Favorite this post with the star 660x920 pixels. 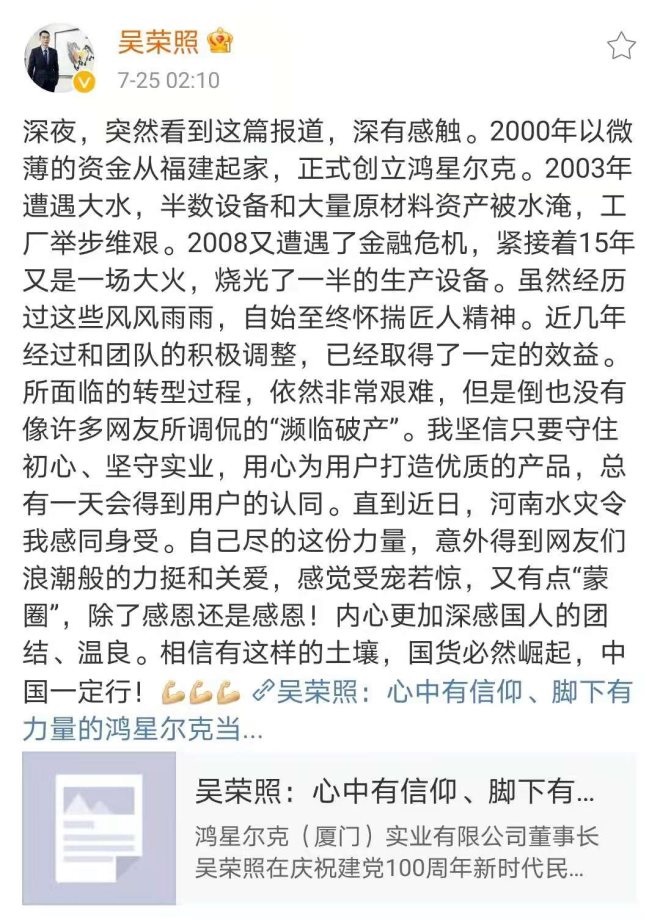tap(621, 44)
